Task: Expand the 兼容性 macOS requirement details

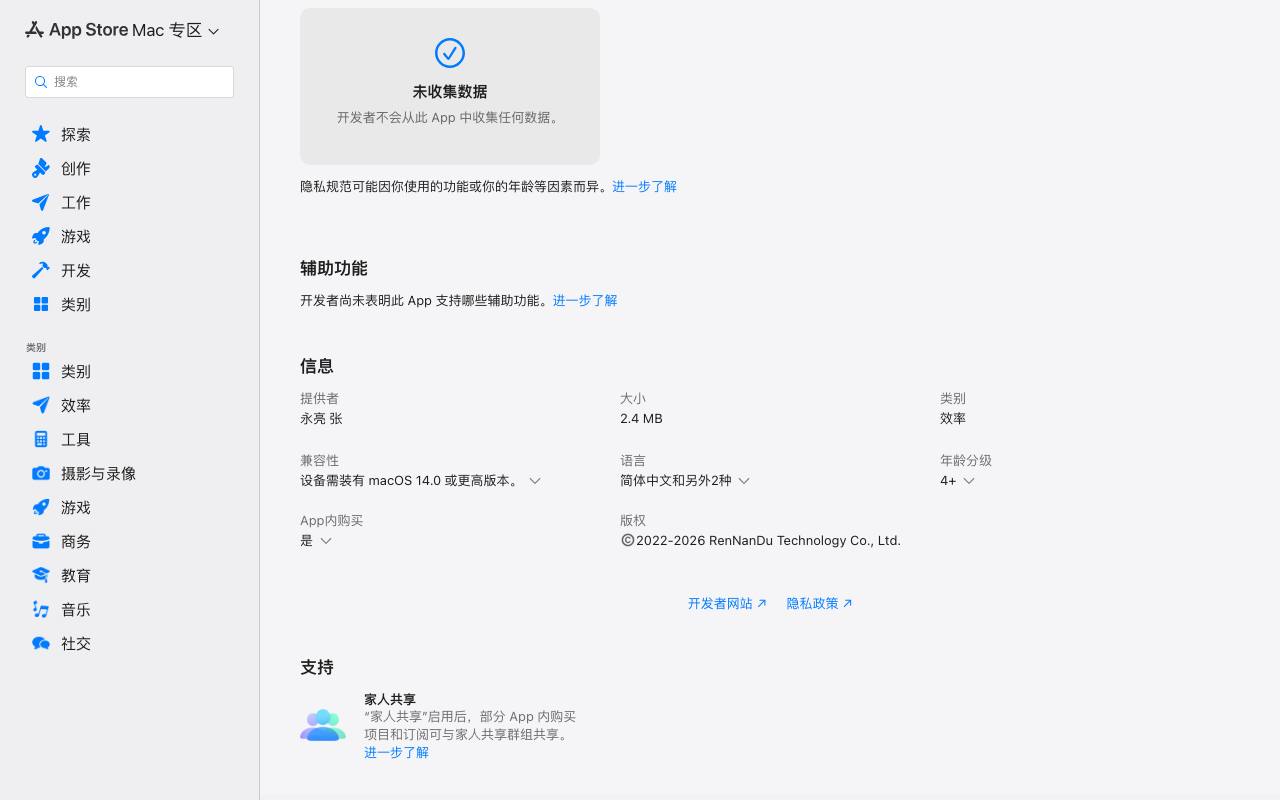Action: click(x=421, y=480)
